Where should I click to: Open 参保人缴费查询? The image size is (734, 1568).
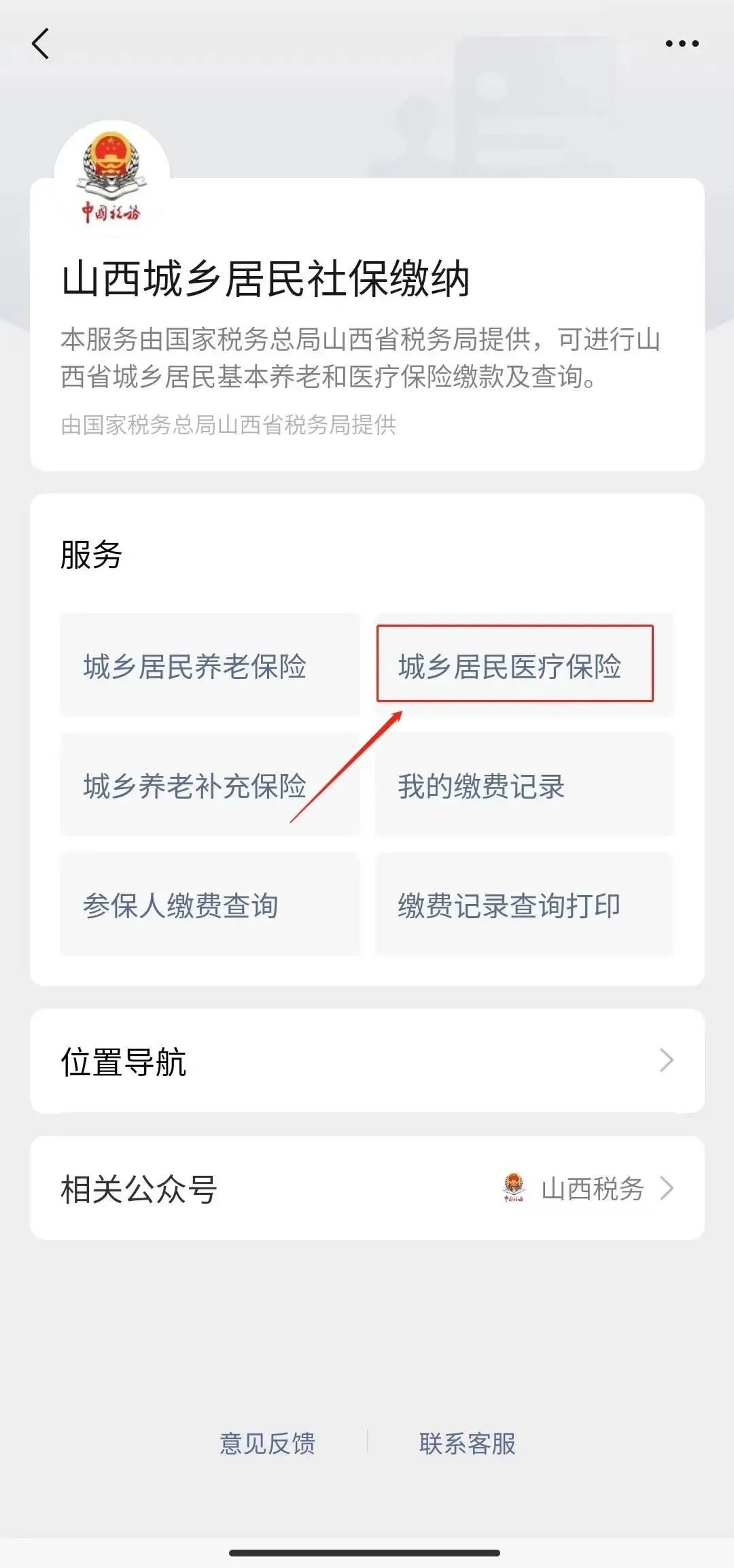tap(210, 905)
